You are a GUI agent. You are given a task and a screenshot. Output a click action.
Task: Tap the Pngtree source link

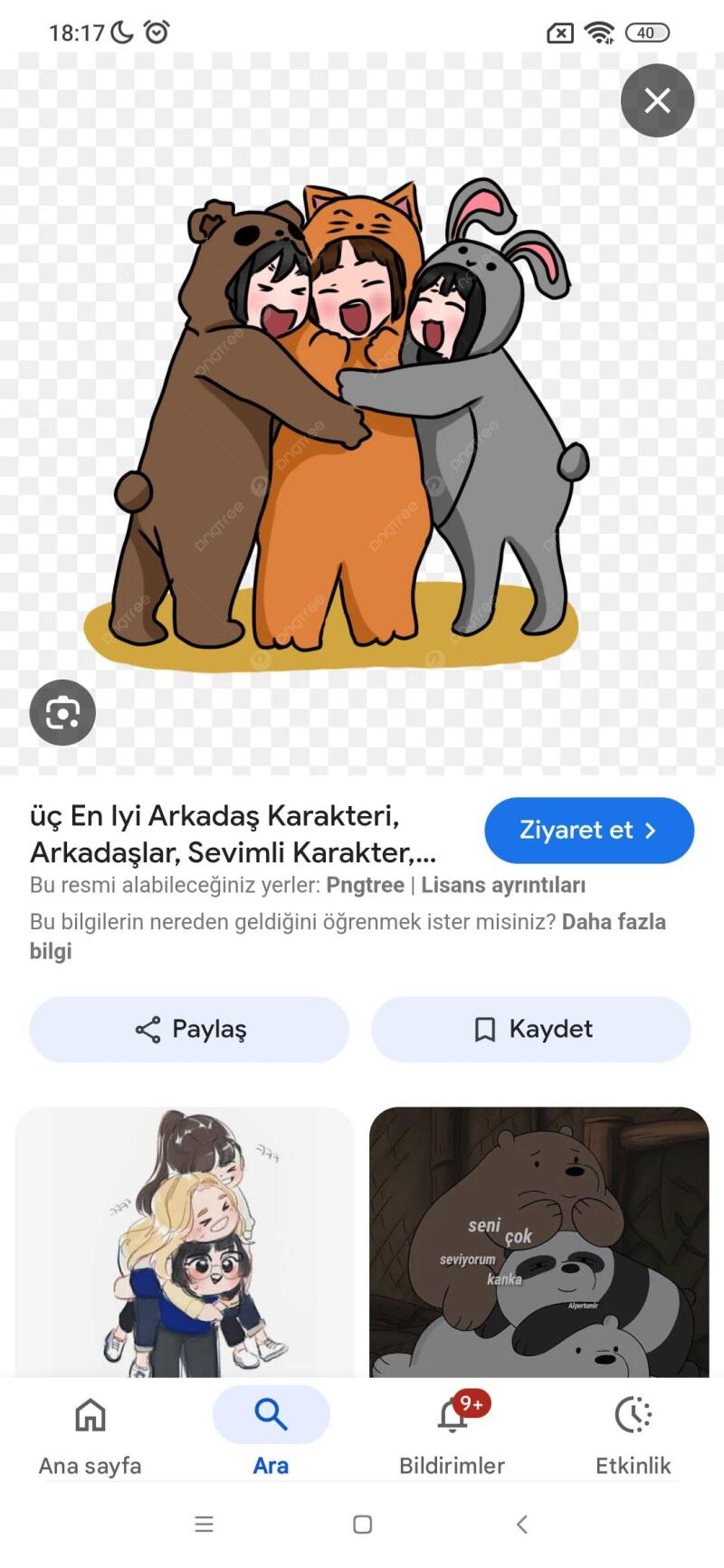pos(365,885)
